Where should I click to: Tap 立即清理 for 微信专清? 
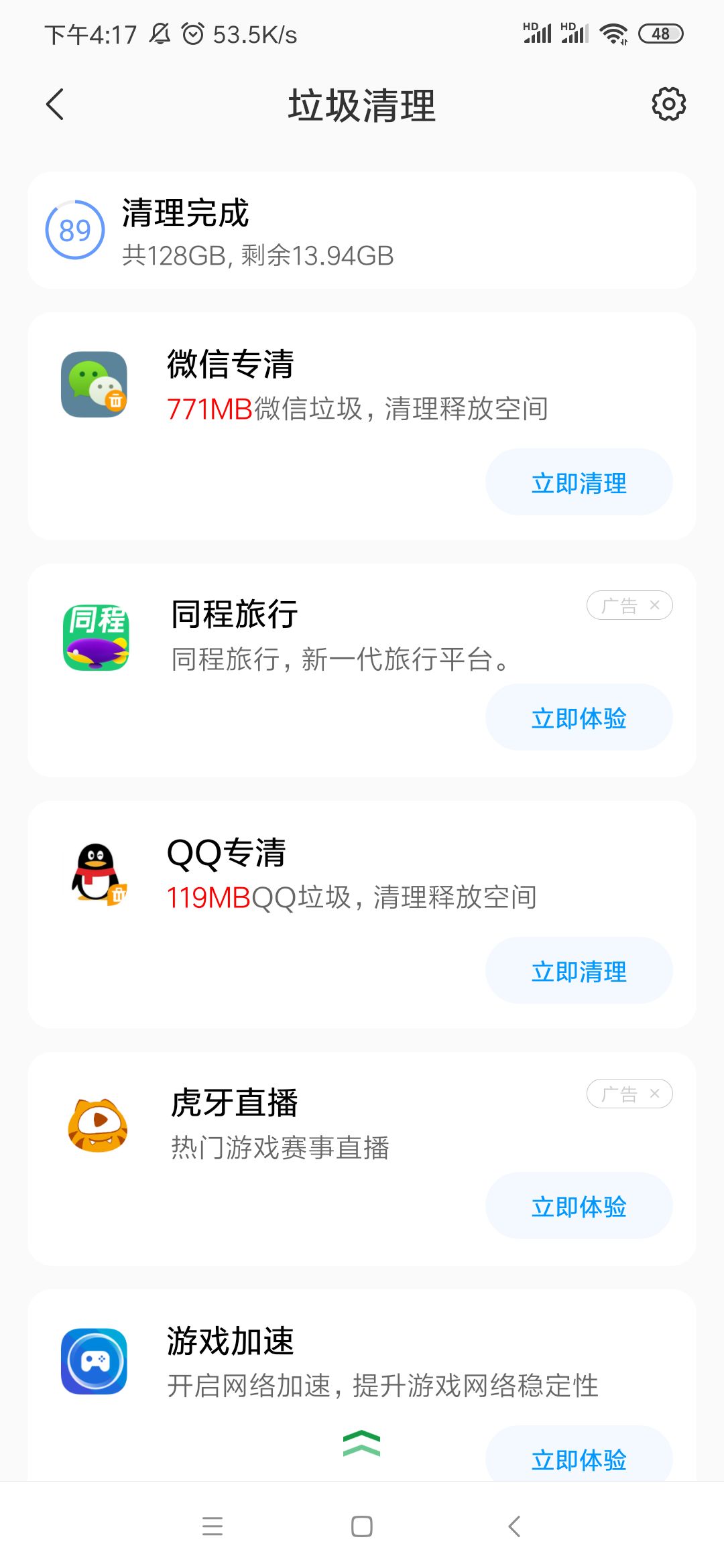[x=579, y=482]
